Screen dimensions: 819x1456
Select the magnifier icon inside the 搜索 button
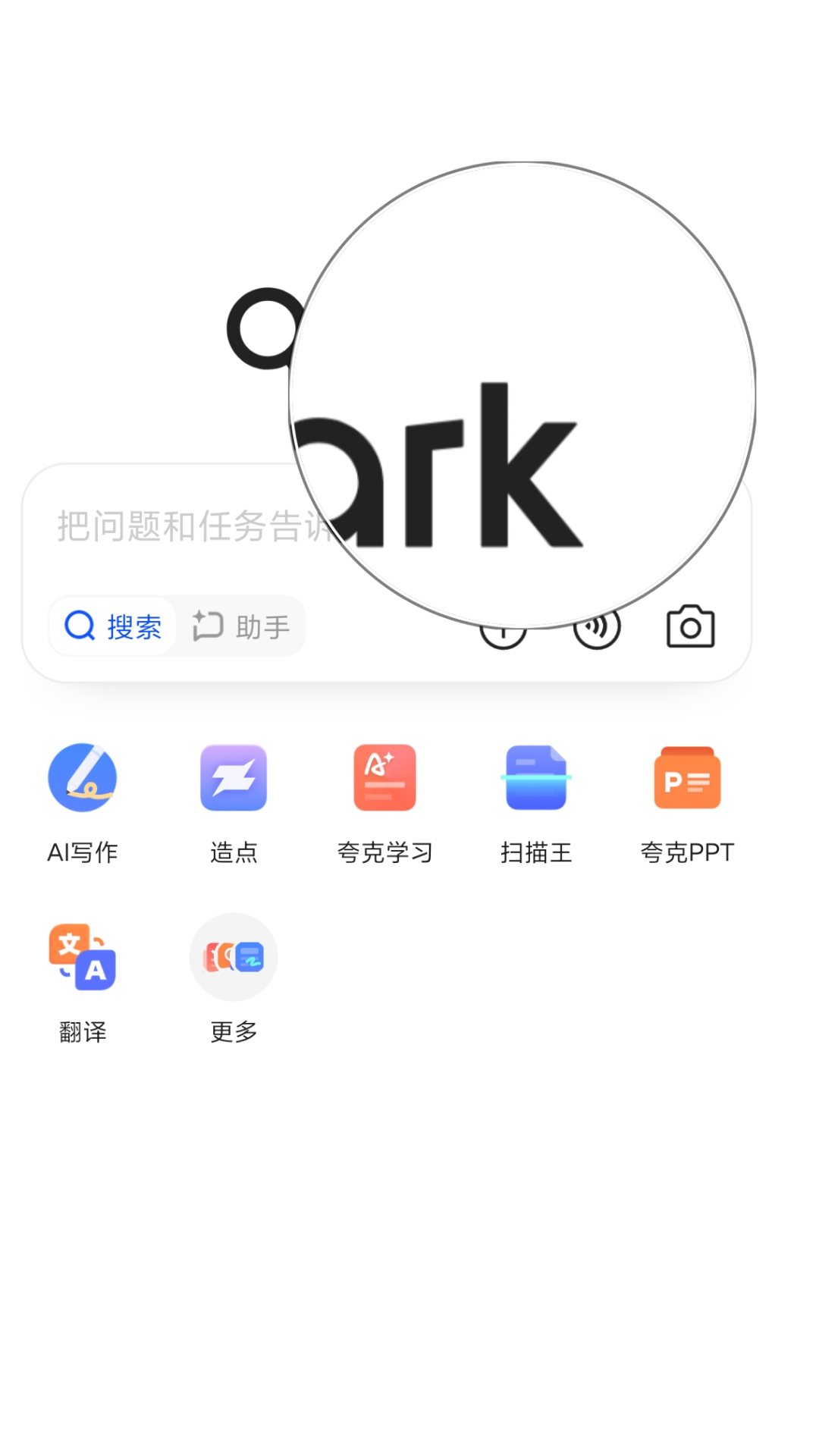[x=79, y=626]
